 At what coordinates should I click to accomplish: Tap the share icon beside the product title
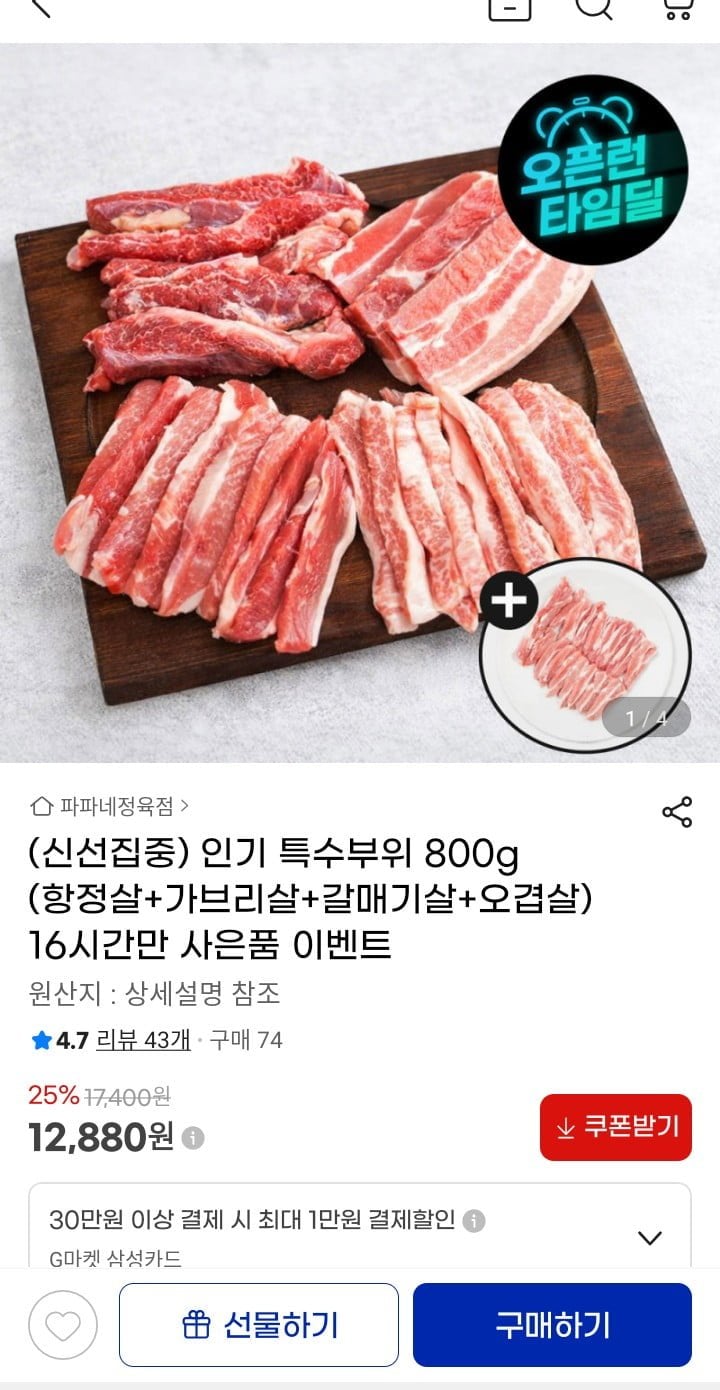[679, 812]
